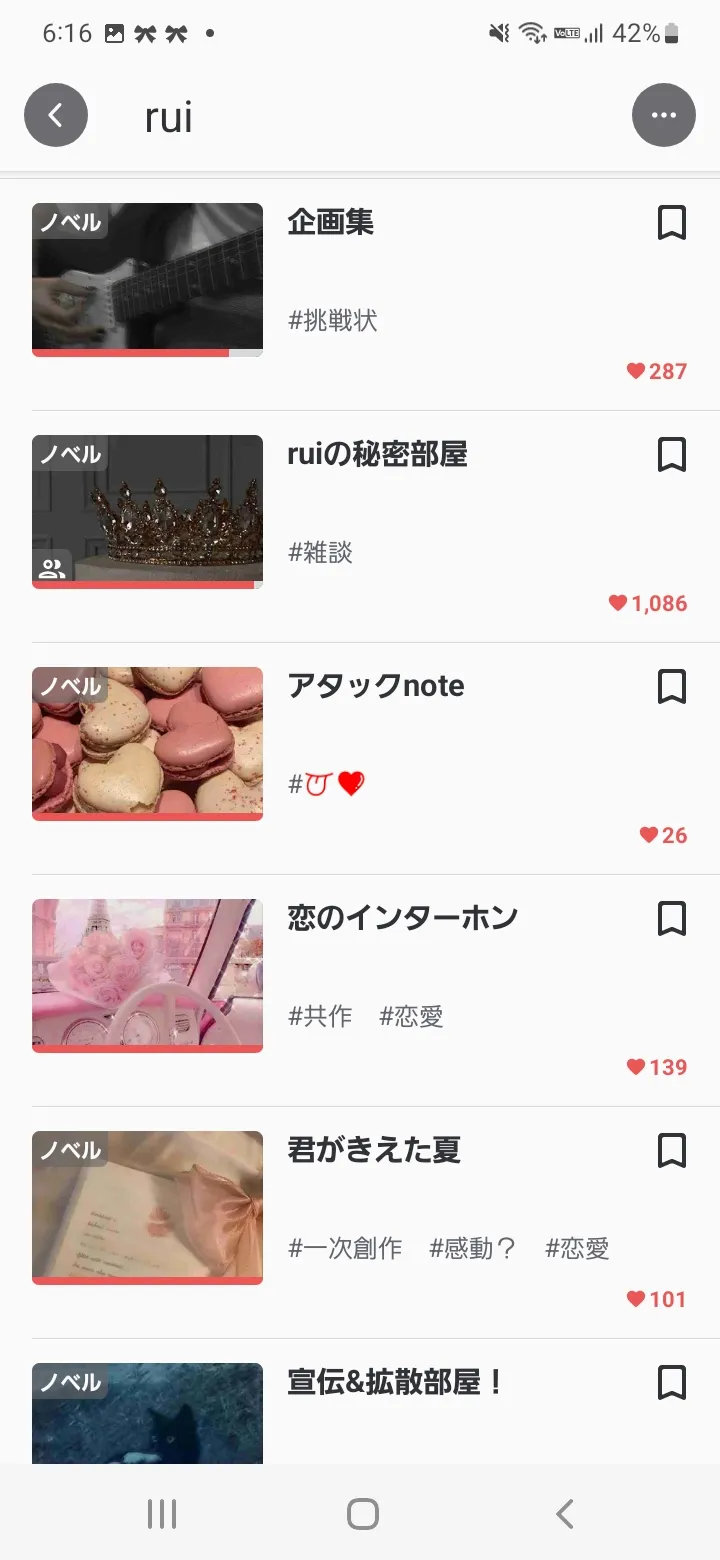Browse the #共作 tag

[x=321, y=1017]
